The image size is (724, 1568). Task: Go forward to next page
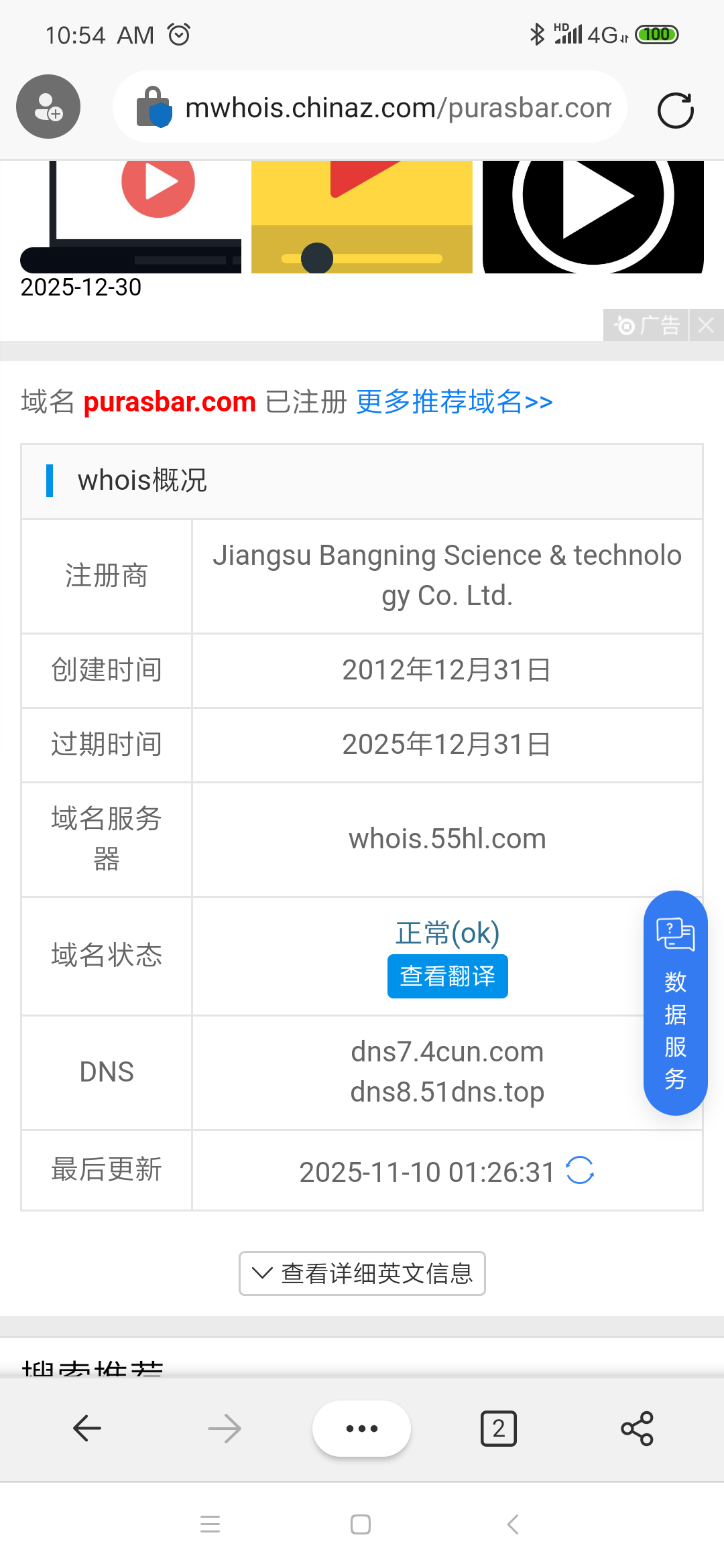(224, 1429)
